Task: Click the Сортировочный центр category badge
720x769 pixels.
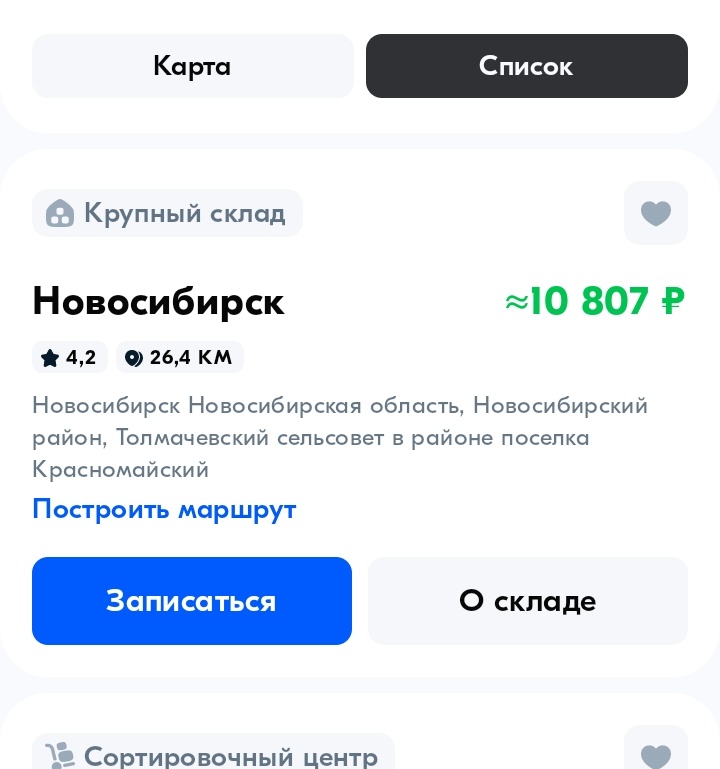Action: [x=210, y=757]
